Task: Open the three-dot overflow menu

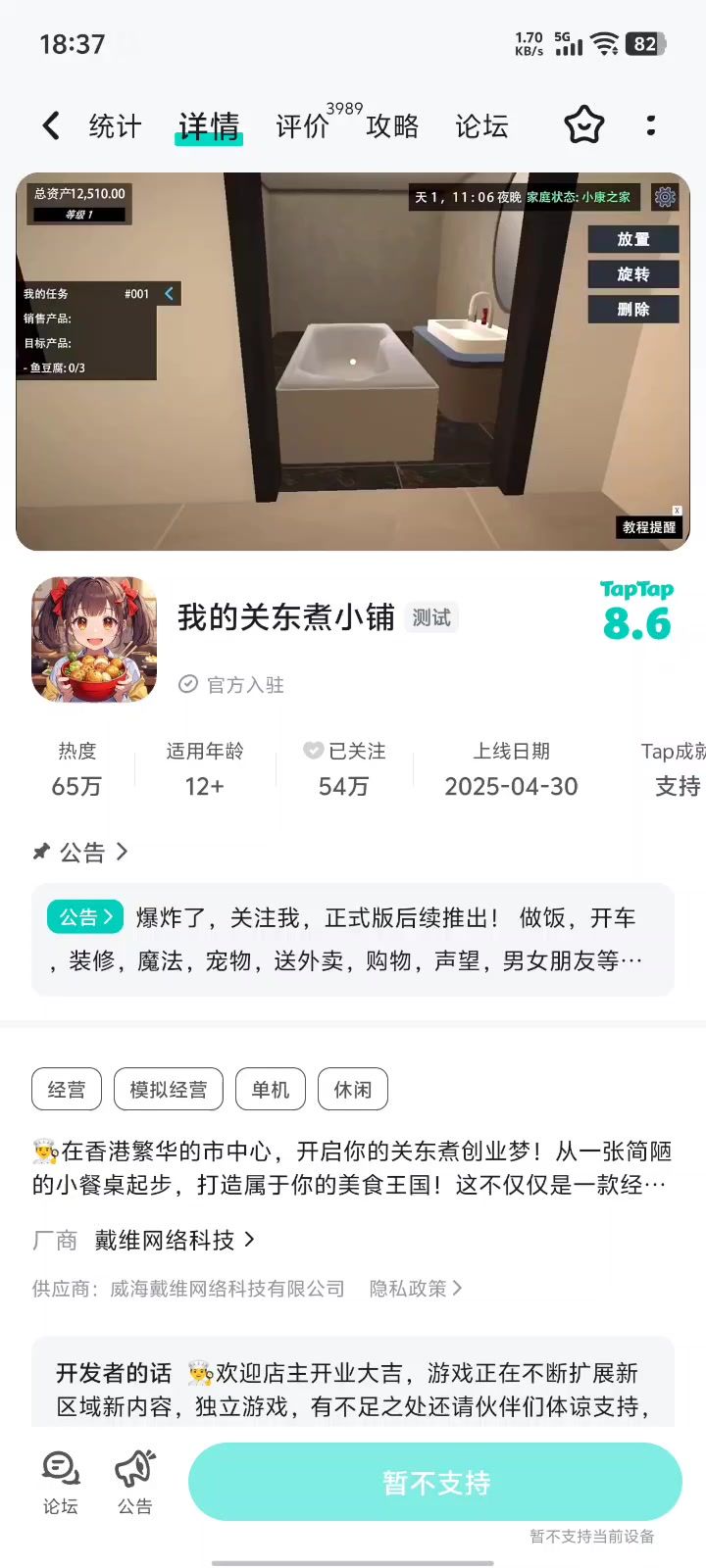Action: coord(651,125)
